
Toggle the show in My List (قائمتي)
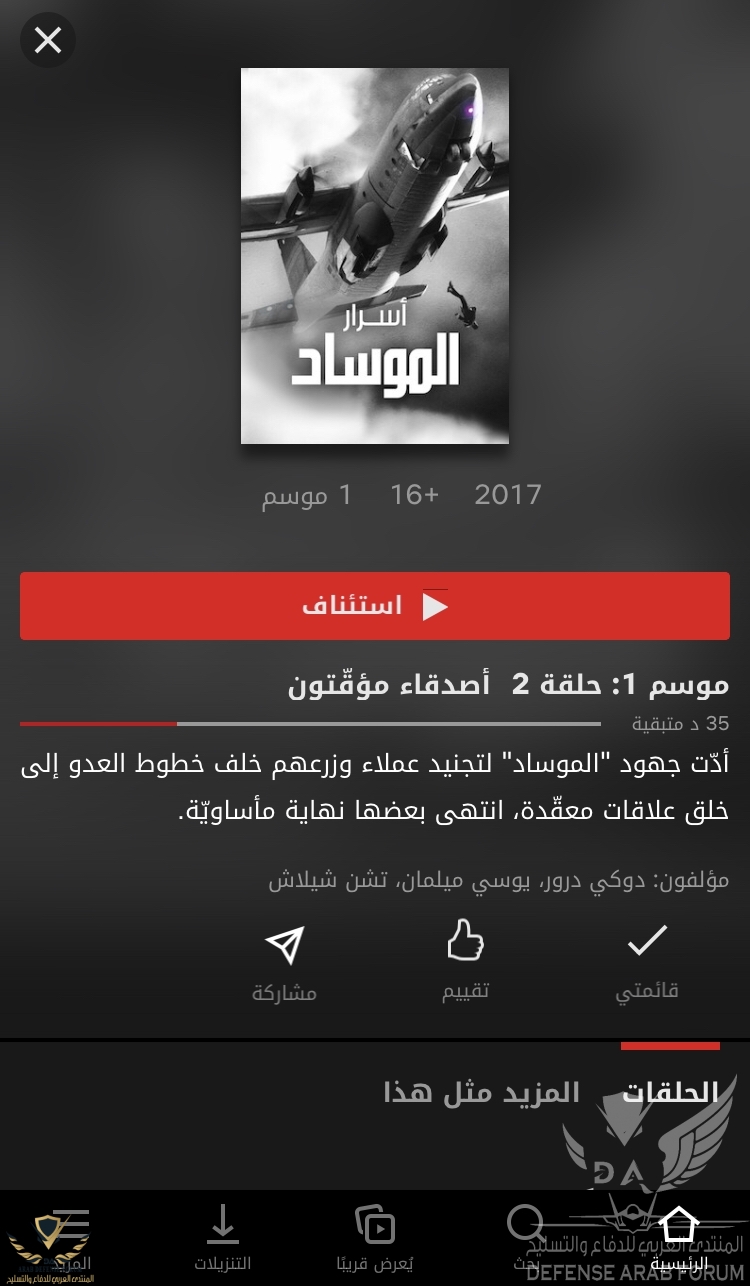point(647,960)
